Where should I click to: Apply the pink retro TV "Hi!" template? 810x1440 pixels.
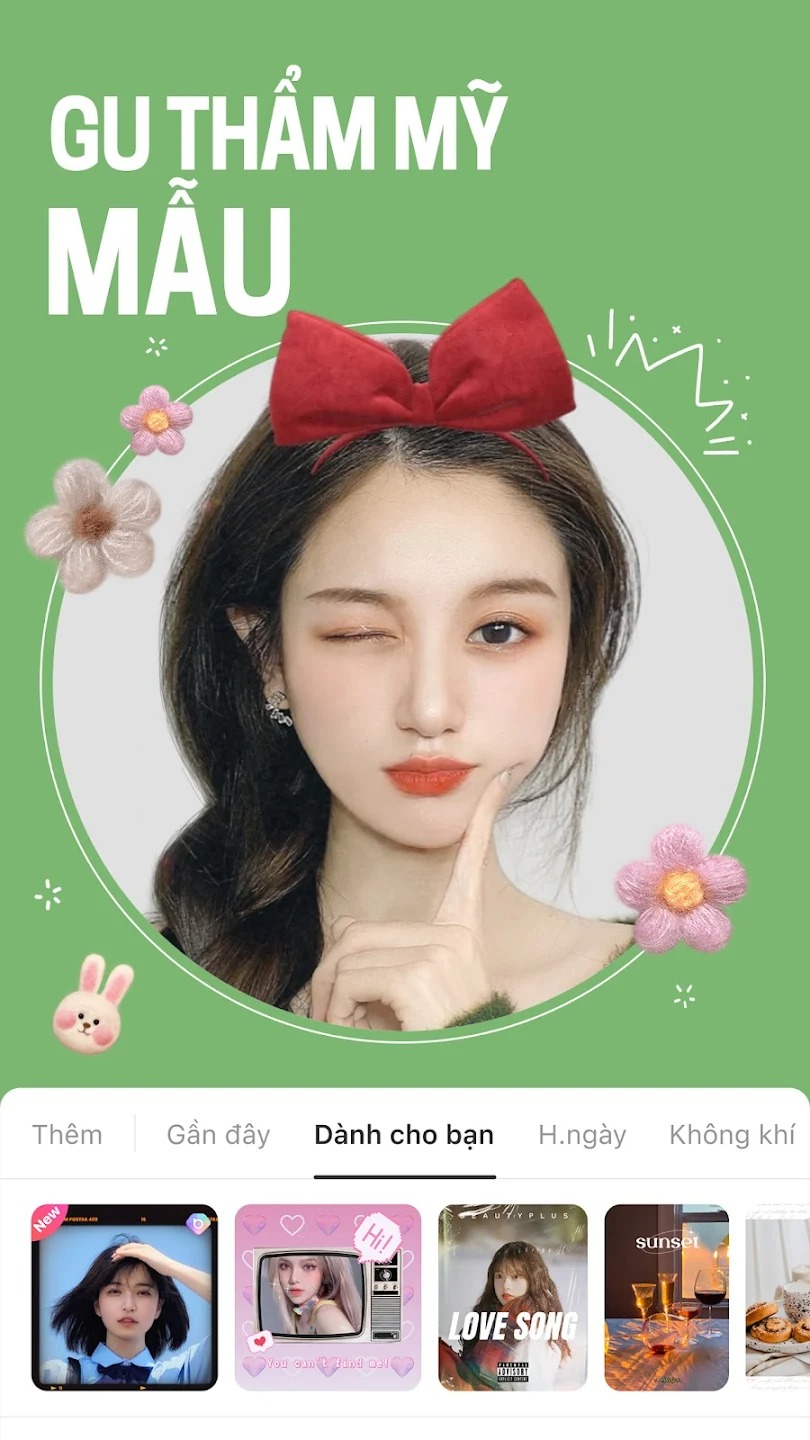(328, 1297)
